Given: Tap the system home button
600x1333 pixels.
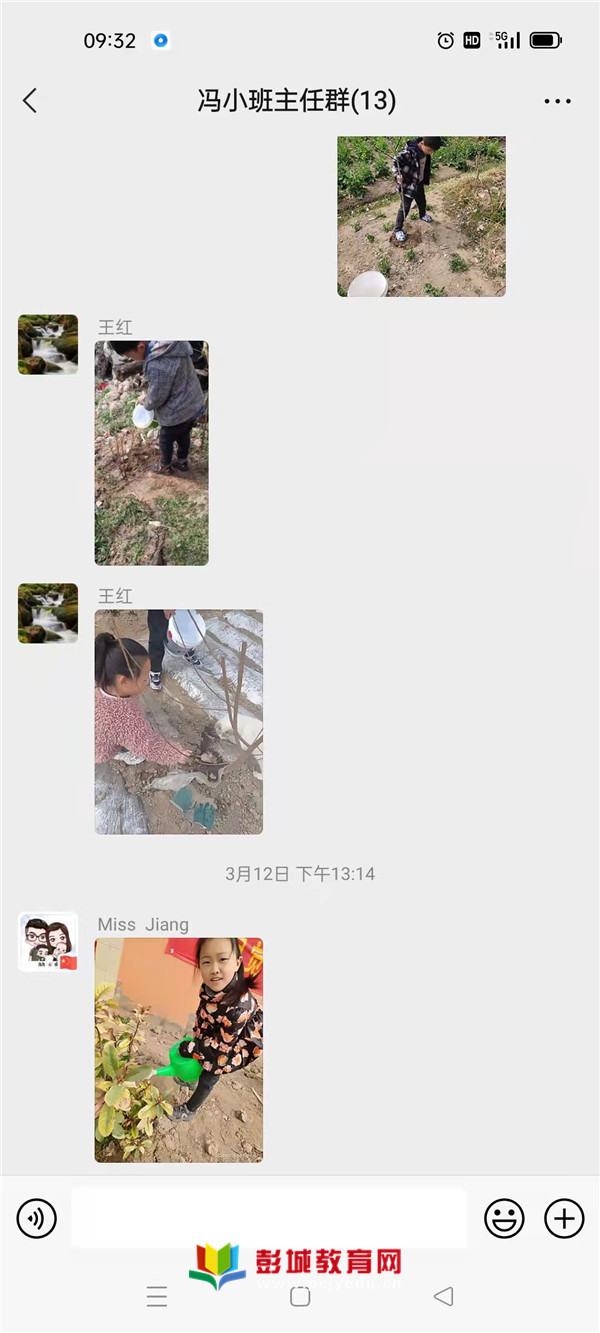Looking at the screenshot, I should click(300, 1297).
